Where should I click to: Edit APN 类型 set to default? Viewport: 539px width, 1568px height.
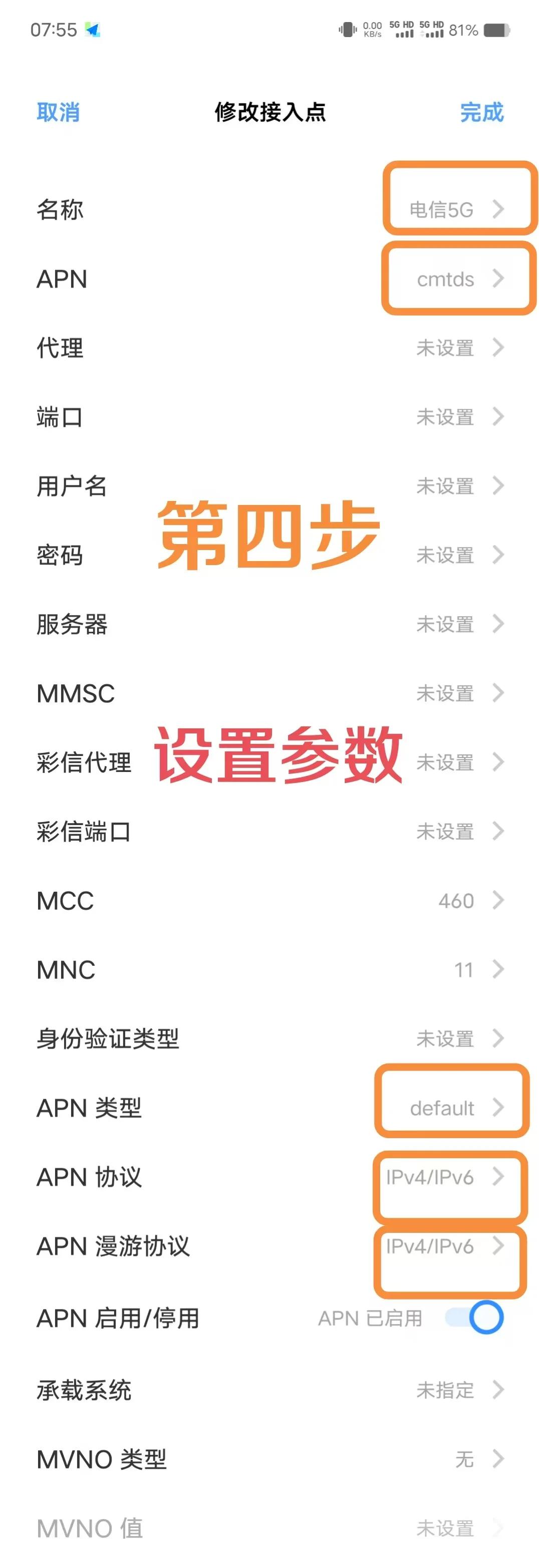pyautogui.click(x=442, y=1108)
